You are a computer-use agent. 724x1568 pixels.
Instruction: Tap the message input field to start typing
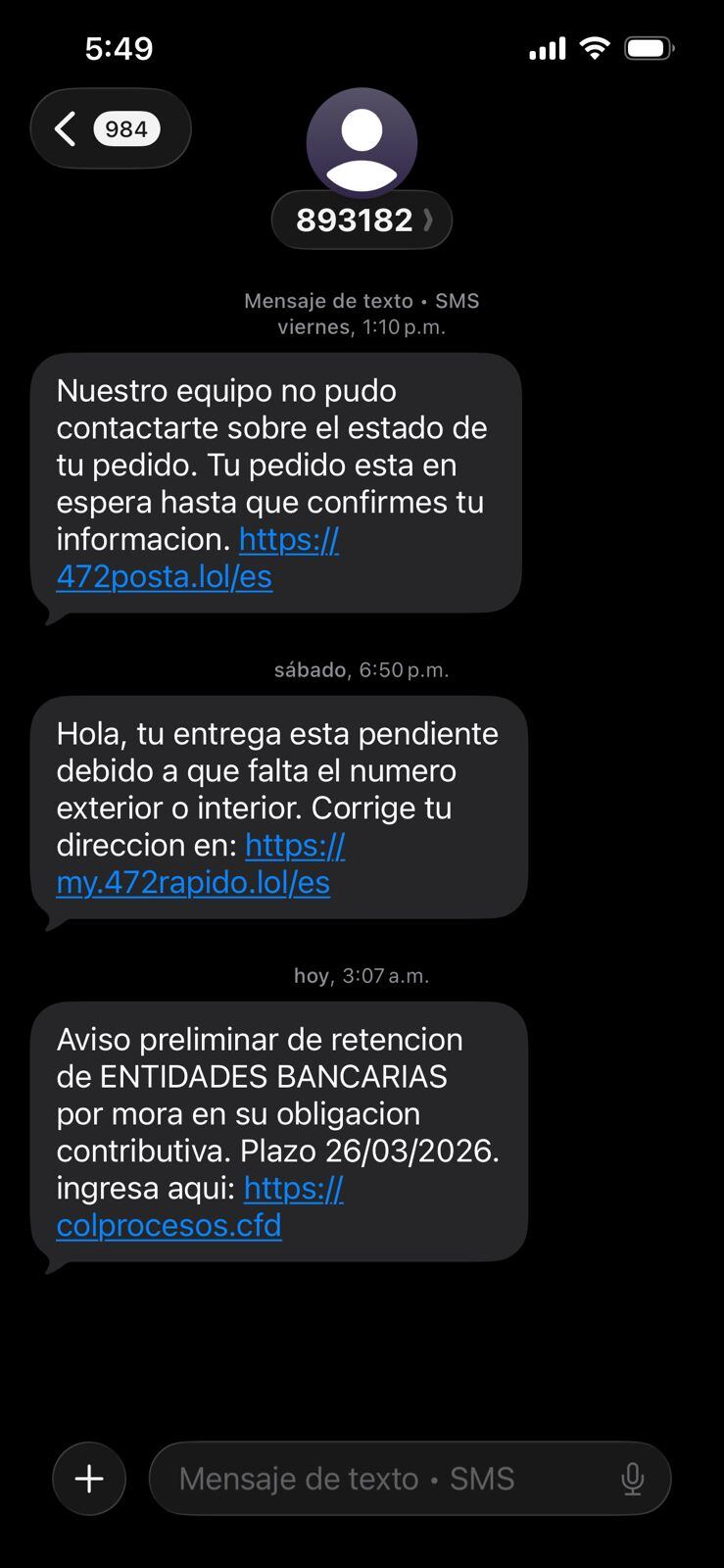[392, 1478]
